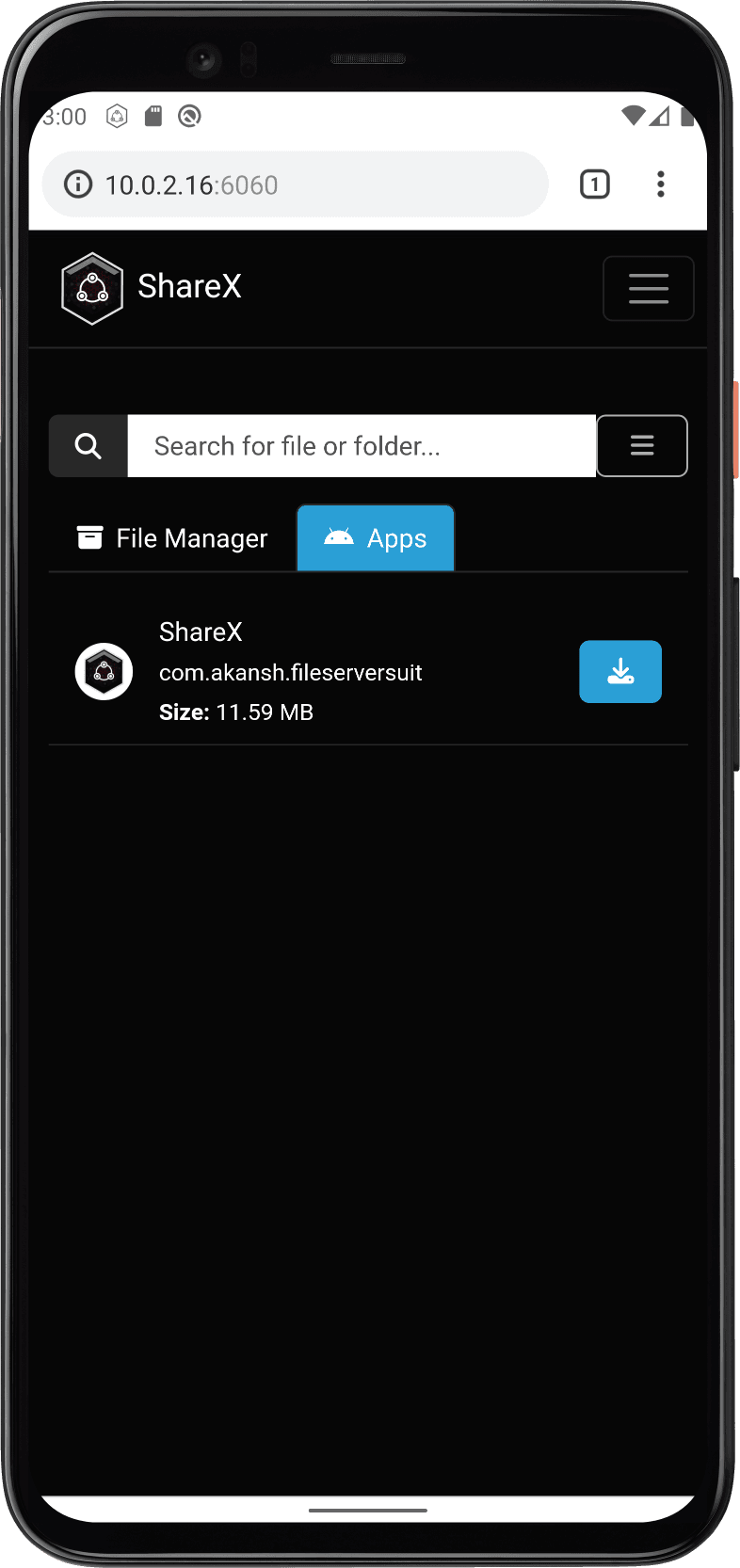The height and width of the screenshot is (1568, 740).
Task: Open the browser overflow menu
Action: [x=661, y=184]
